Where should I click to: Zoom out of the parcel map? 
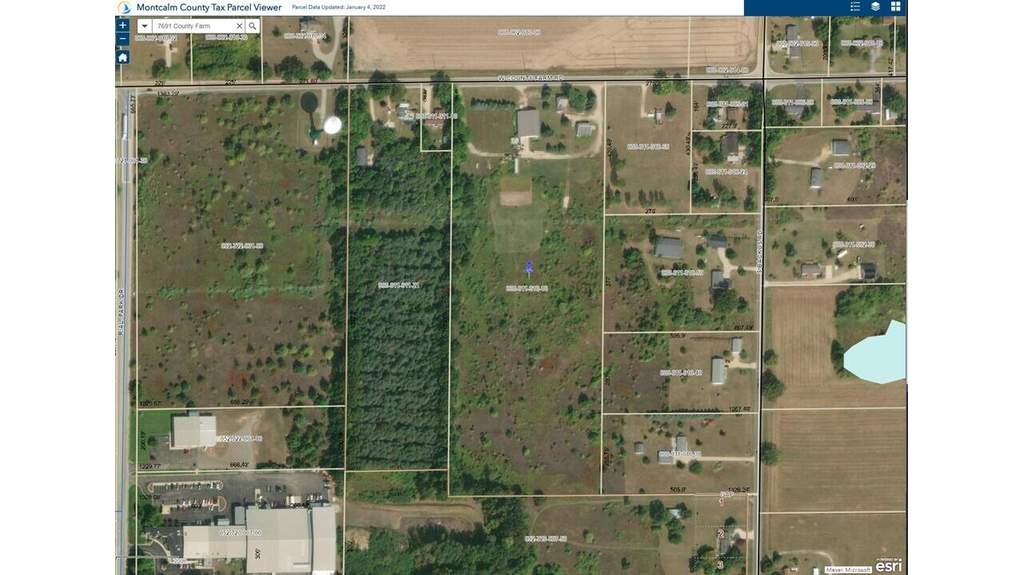(123, 40)
